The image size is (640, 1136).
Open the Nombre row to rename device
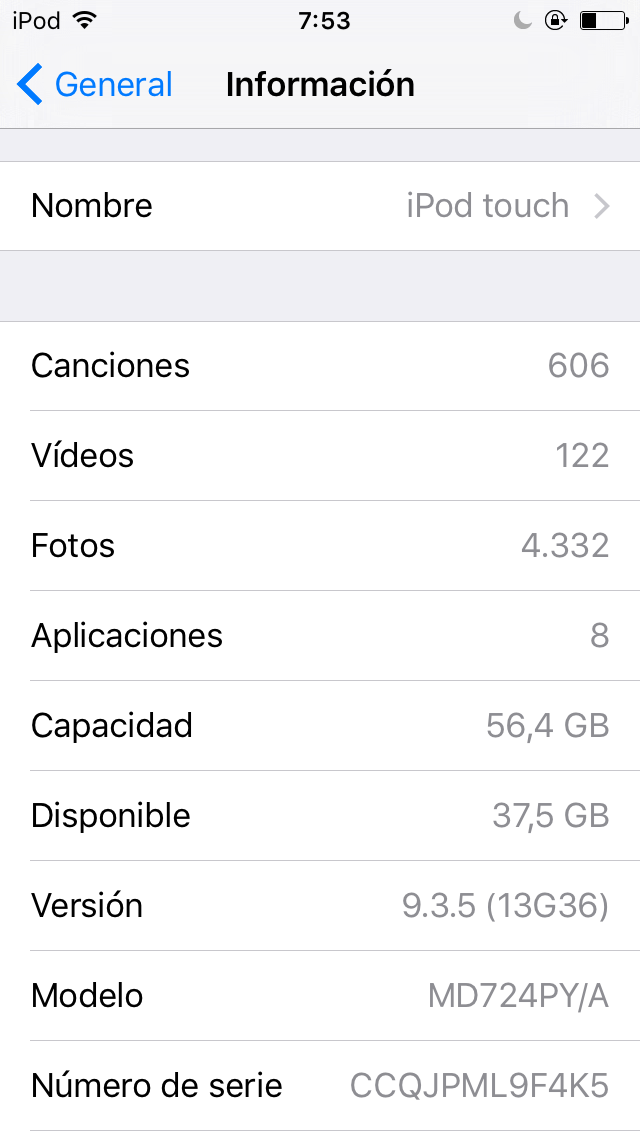pos(320,206)
